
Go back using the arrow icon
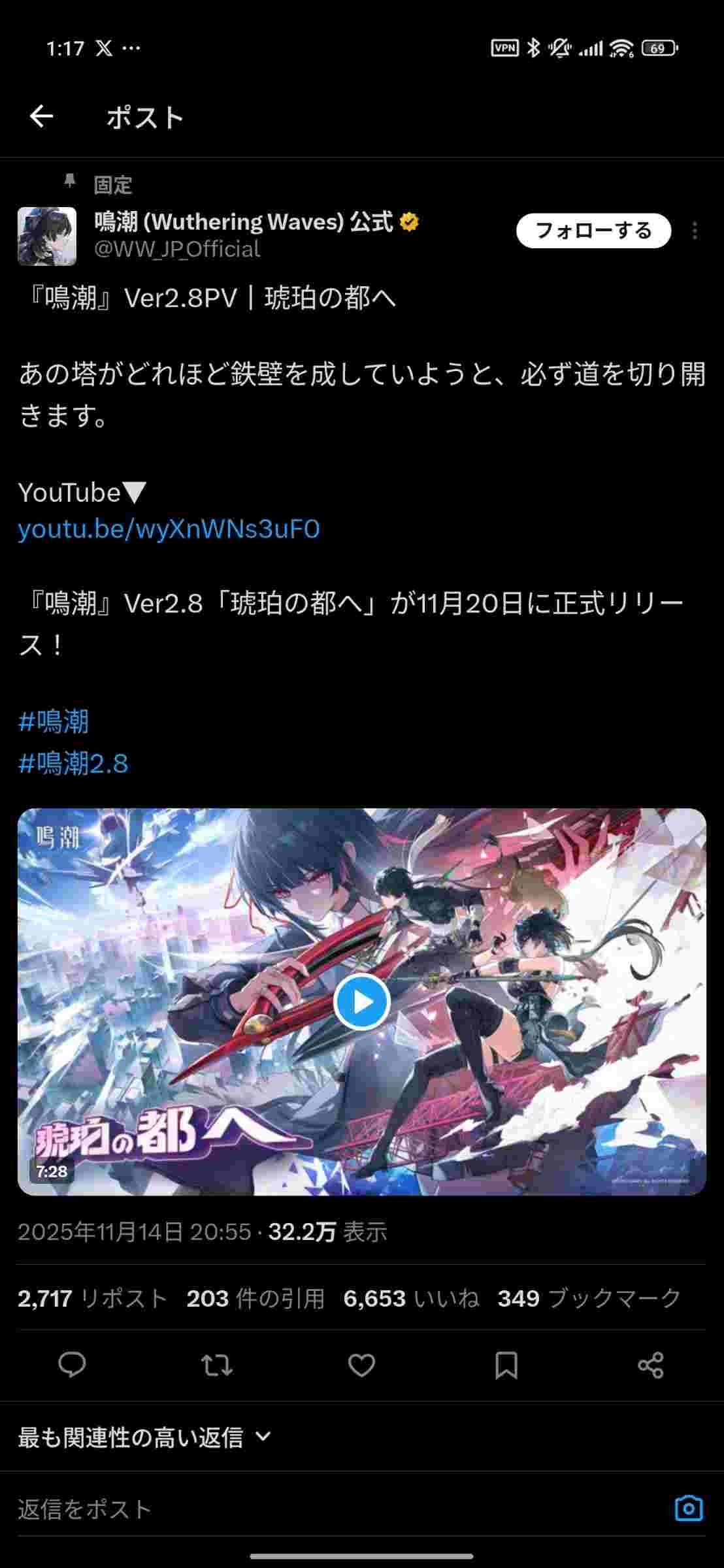pos(41,117)
